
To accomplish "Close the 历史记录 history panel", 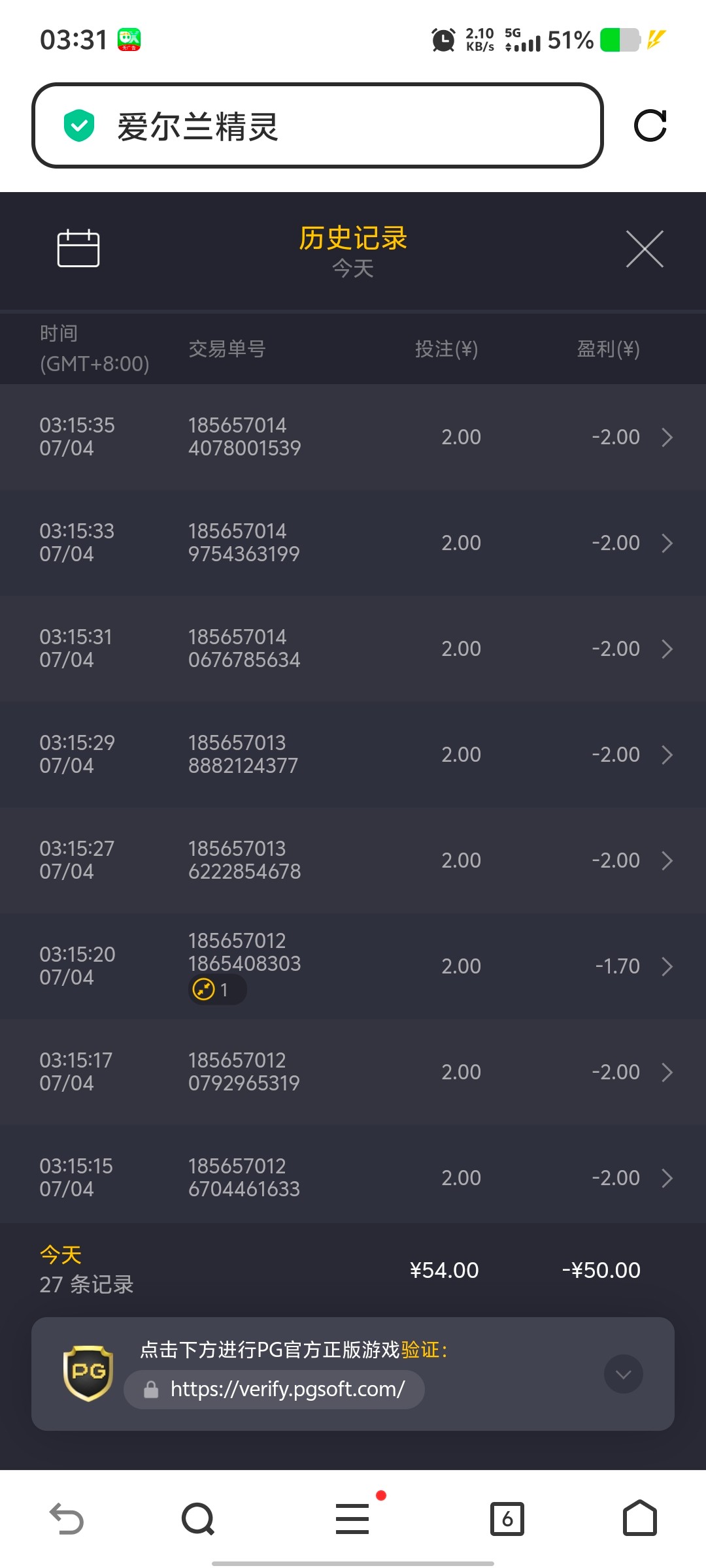I will click(x=645, y=249).
